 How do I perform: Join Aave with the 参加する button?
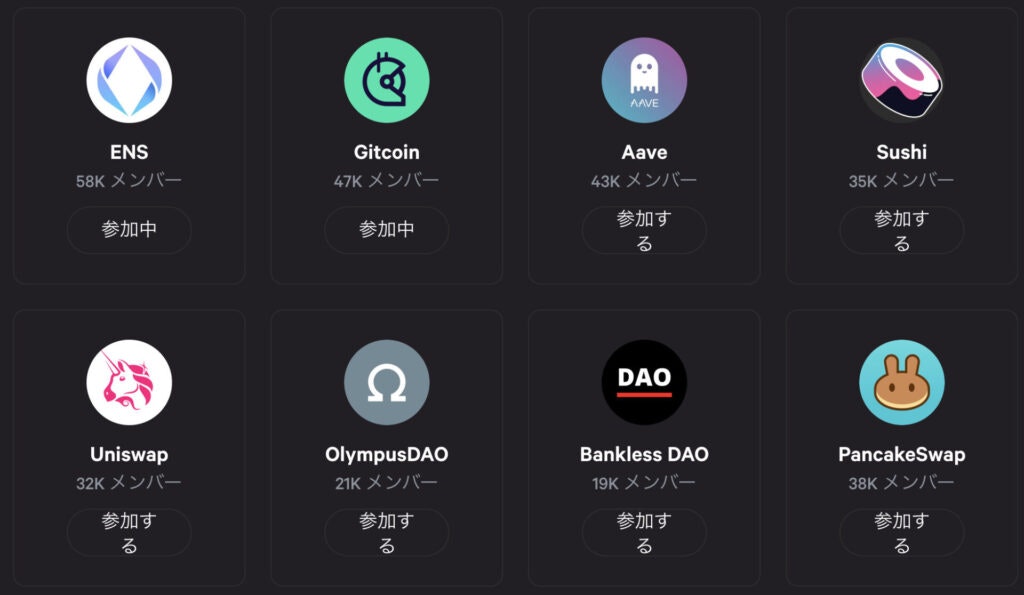click(644, 230)
